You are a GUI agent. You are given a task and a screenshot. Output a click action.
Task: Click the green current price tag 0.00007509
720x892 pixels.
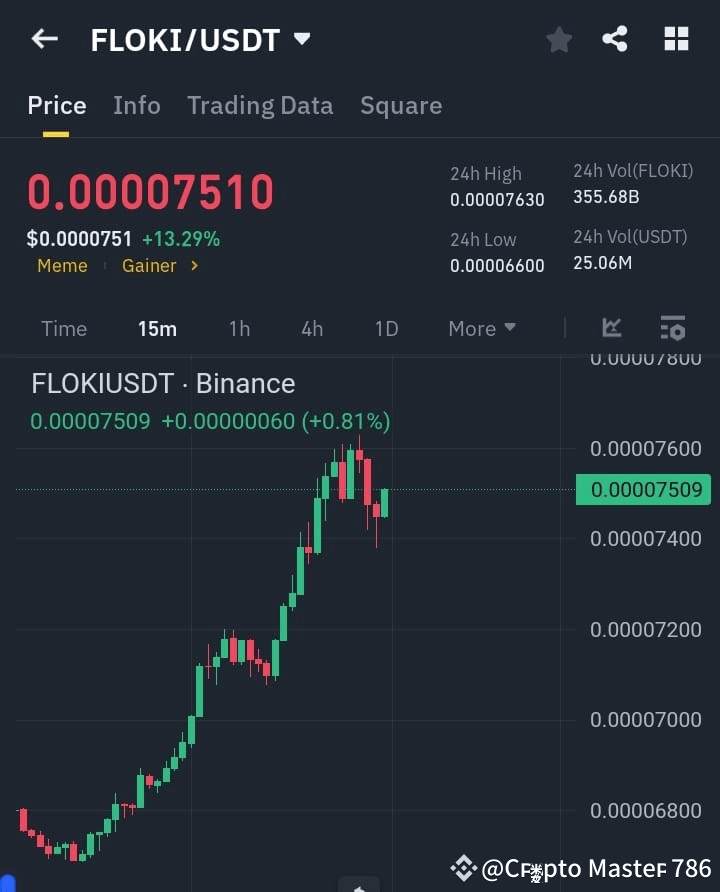(643, 489)
